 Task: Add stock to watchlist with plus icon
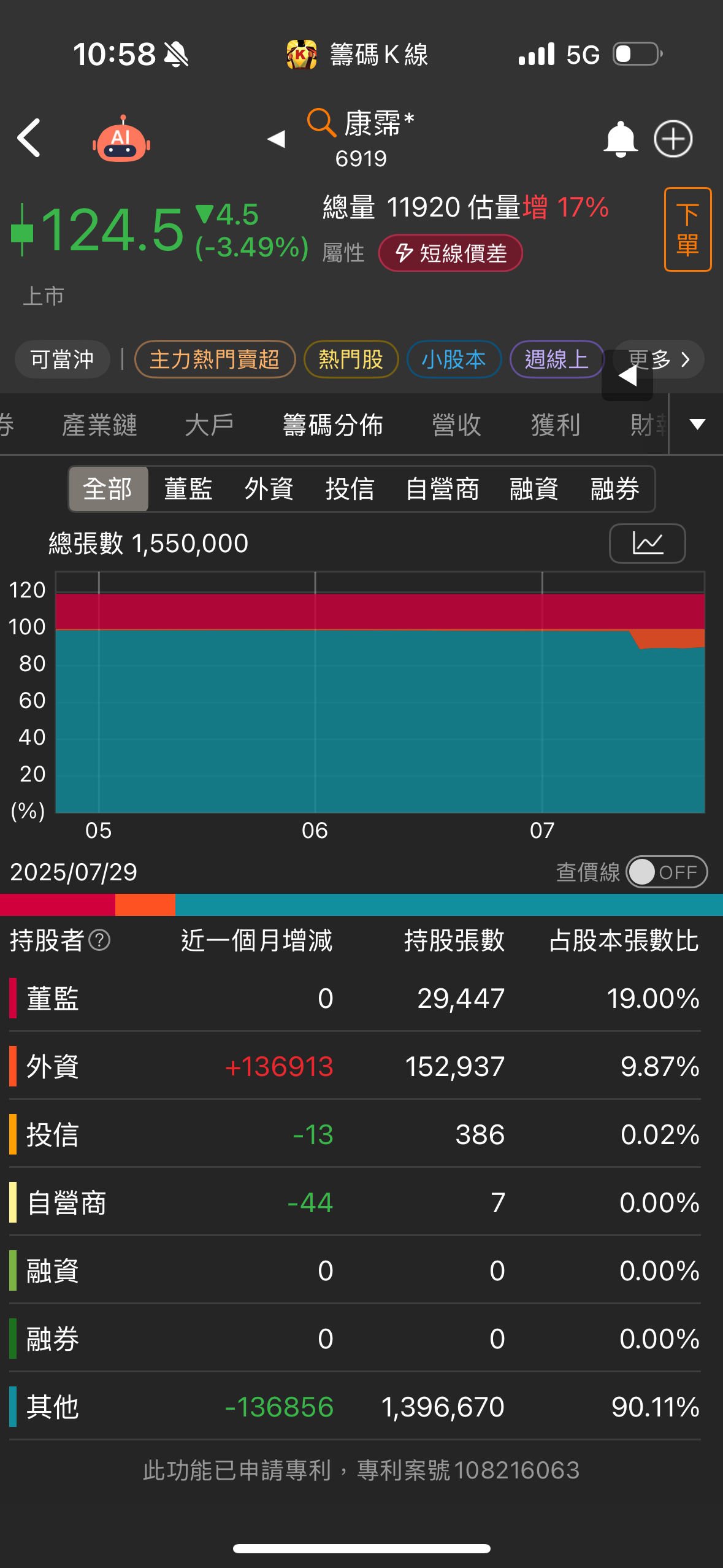pyautogui.click(x=673, y=139)
